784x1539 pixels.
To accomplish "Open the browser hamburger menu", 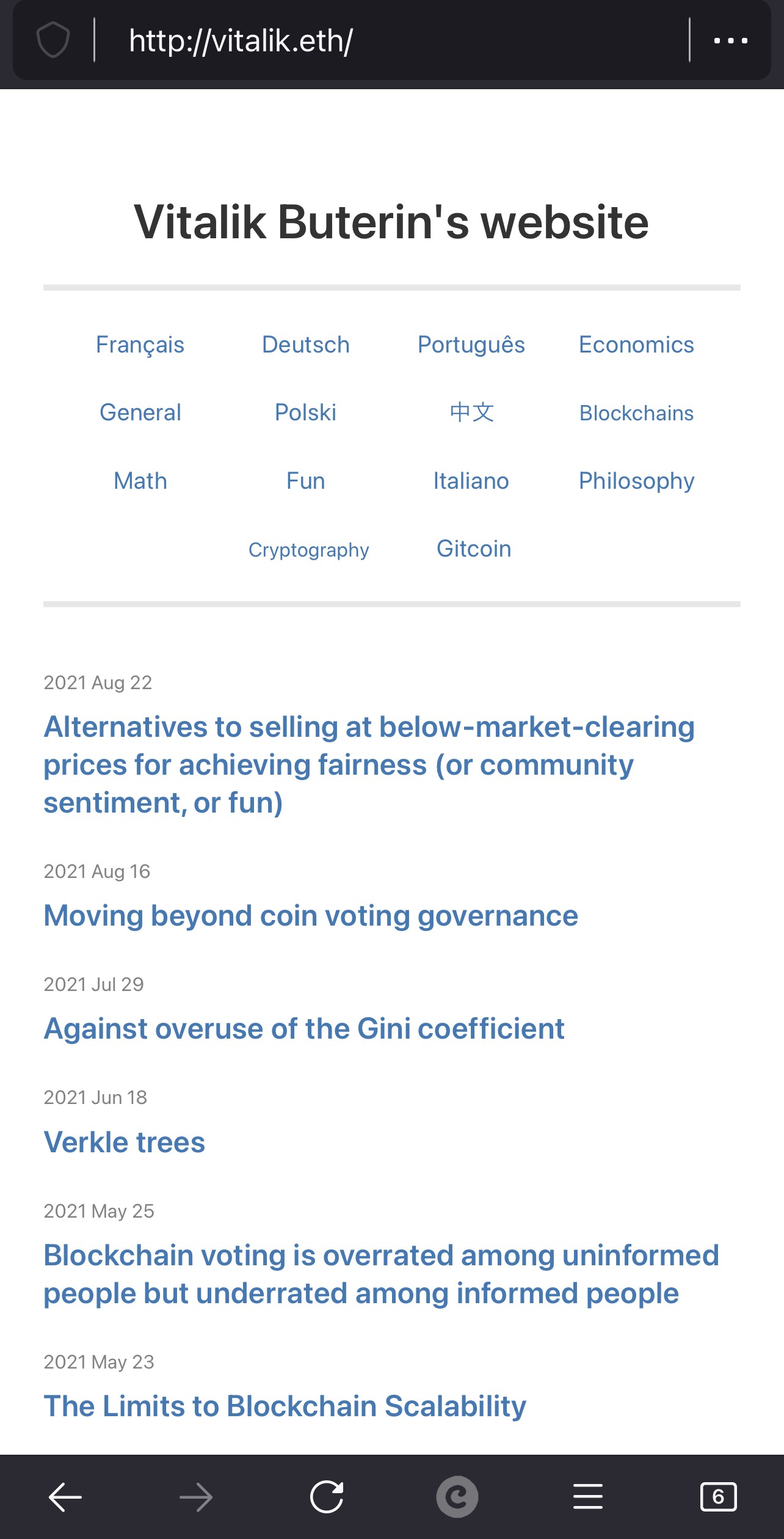I will (588, 1497).
